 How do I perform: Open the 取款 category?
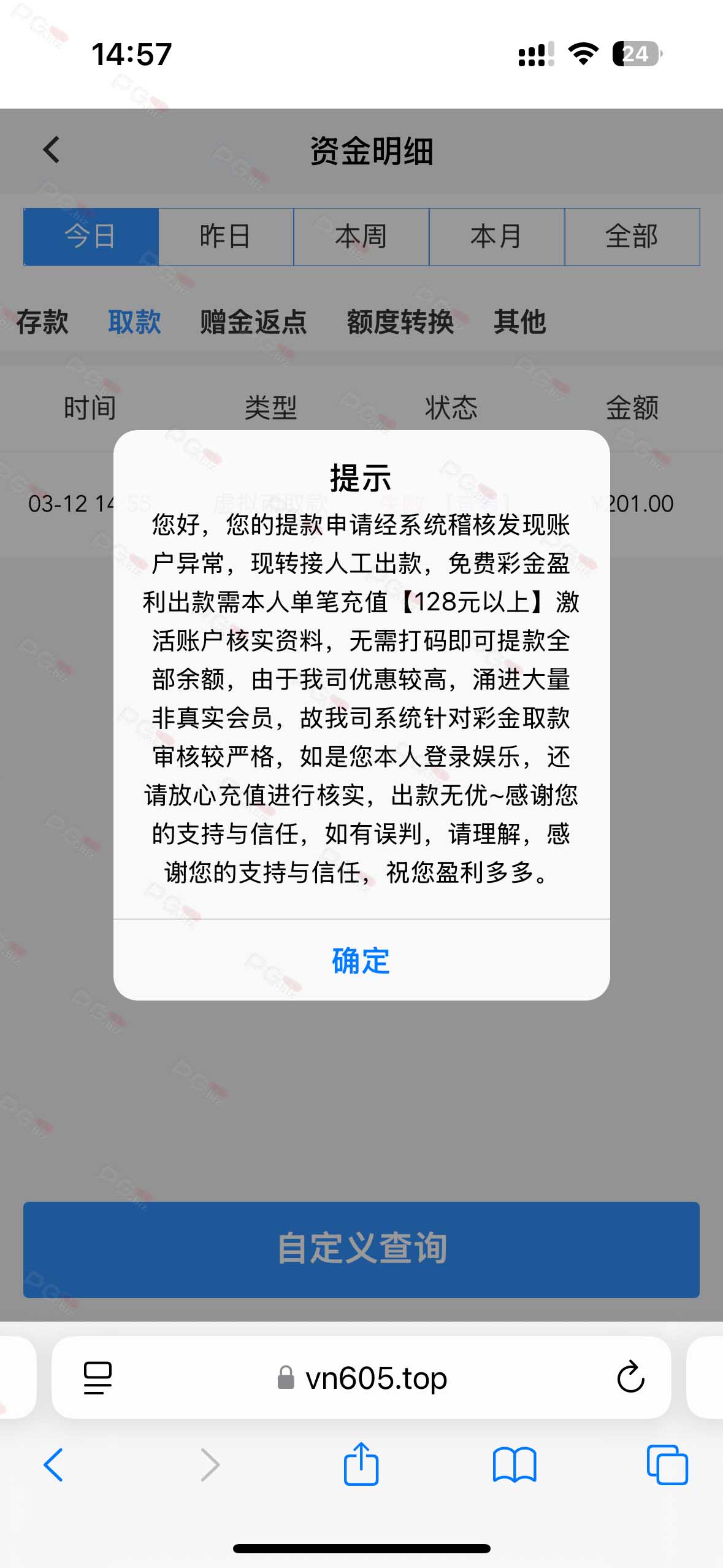click(x=134, y=322)
